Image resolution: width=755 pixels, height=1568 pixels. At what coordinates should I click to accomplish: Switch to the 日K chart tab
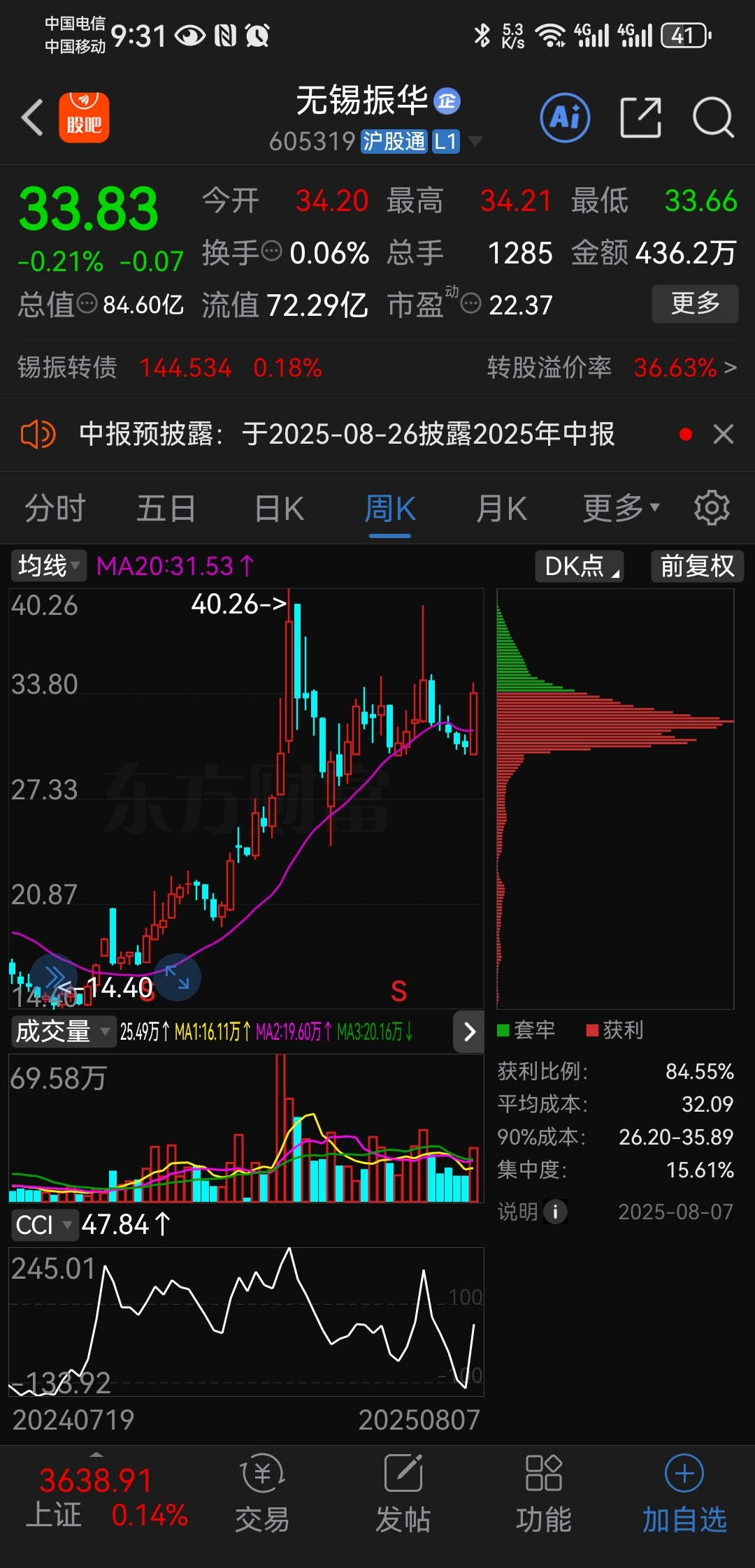(x=279, y=508)
